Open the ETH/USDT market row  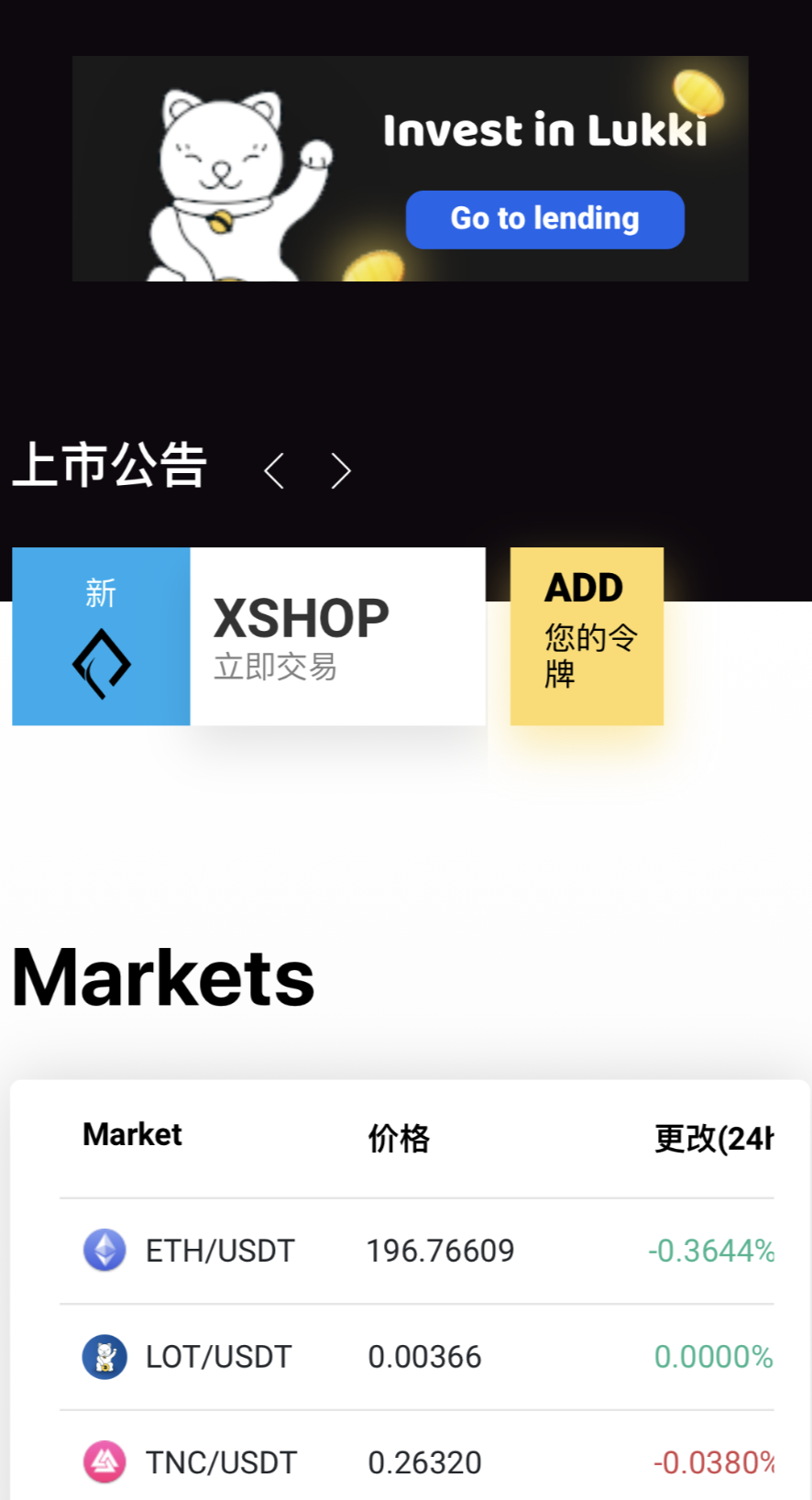pyautogui.click(x=417, y=1251)
